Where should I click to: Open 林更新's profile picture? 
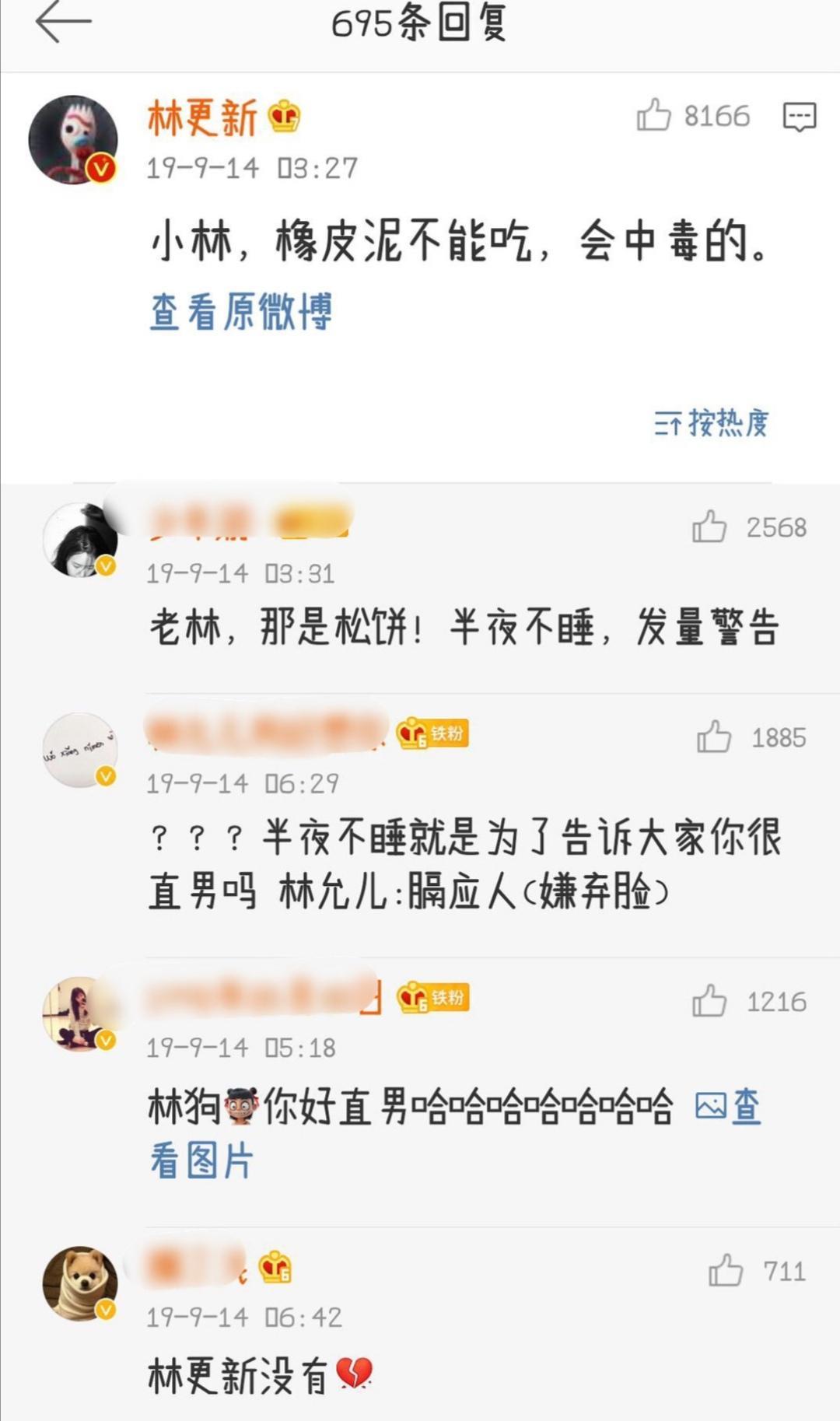pyautogui.click(x=74, y=140)
